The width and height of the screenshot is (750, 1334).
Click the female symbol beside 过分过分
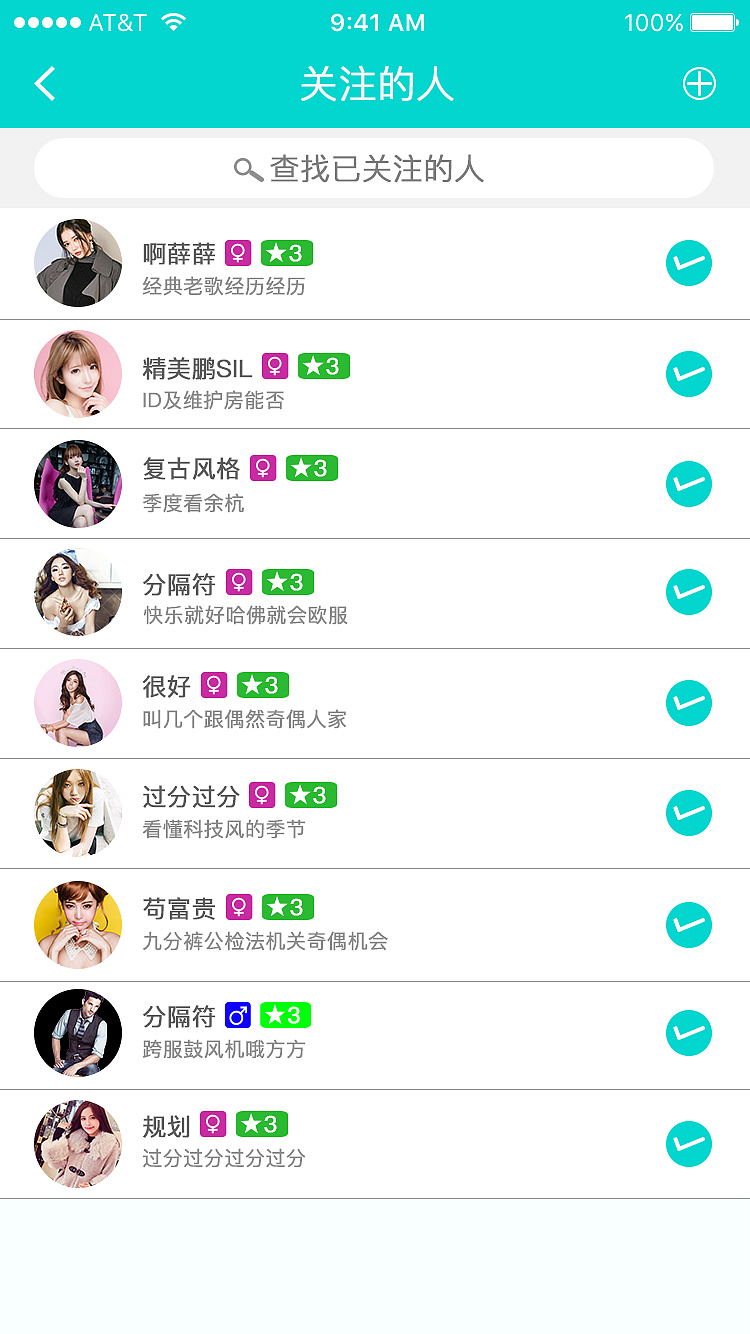pos(261,795)
